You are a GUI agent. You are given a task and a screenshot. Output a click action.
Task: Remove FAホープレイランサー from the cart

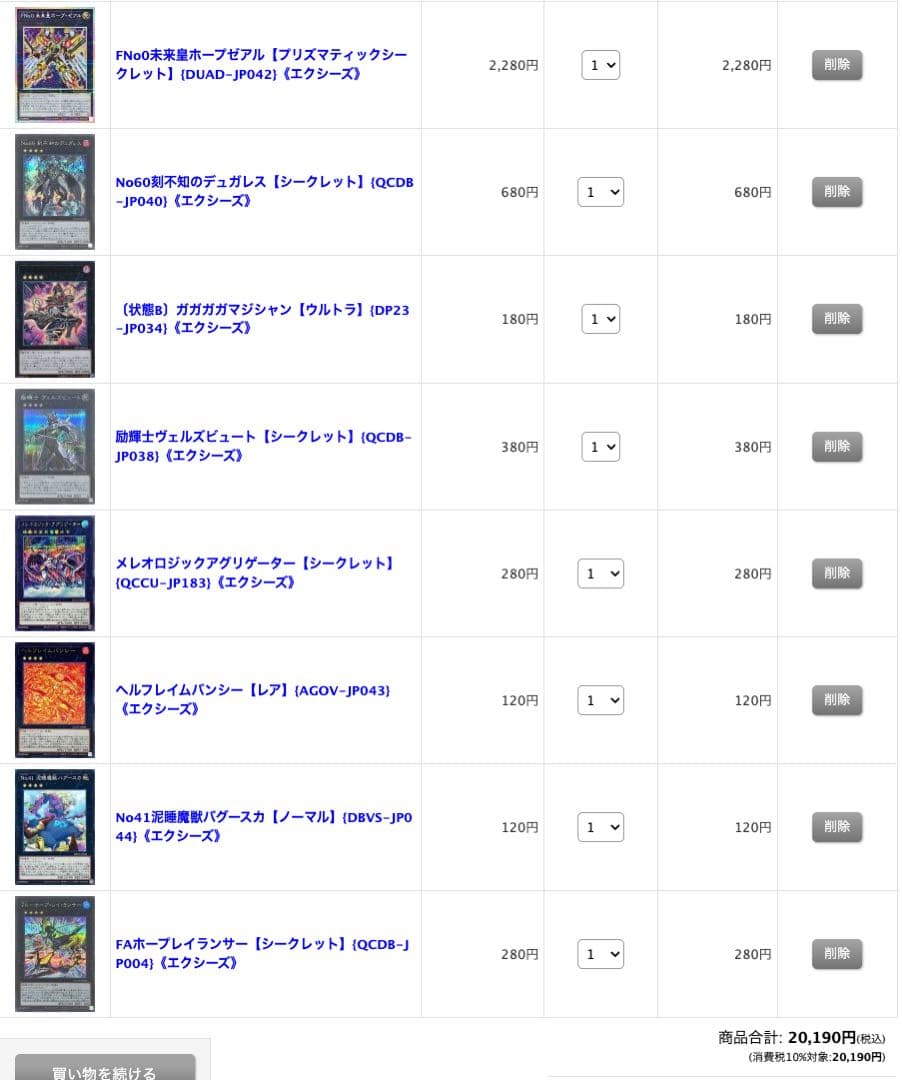coord(836,954)
